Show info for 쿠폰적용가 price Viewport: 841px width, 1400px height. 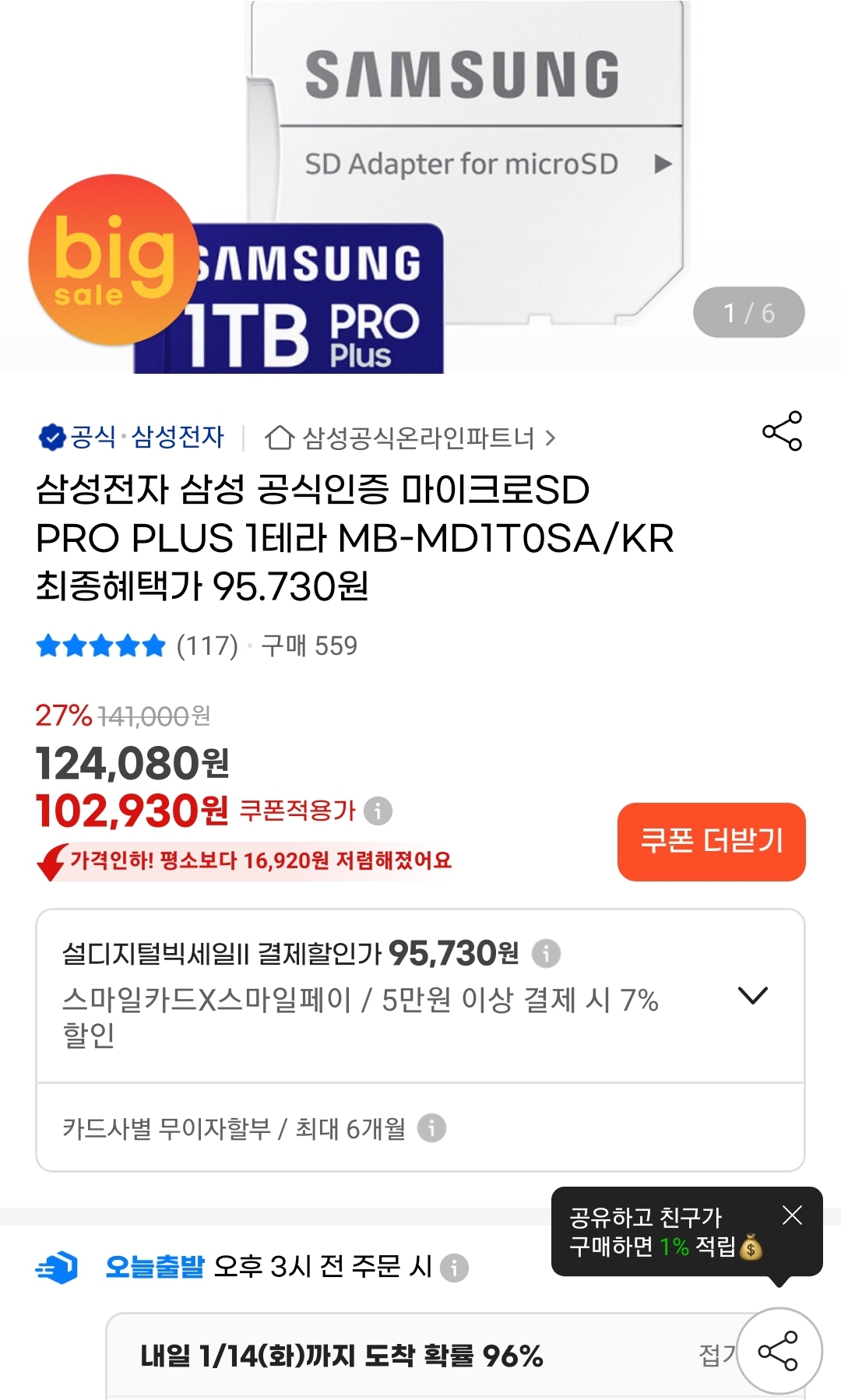(378, 811)
